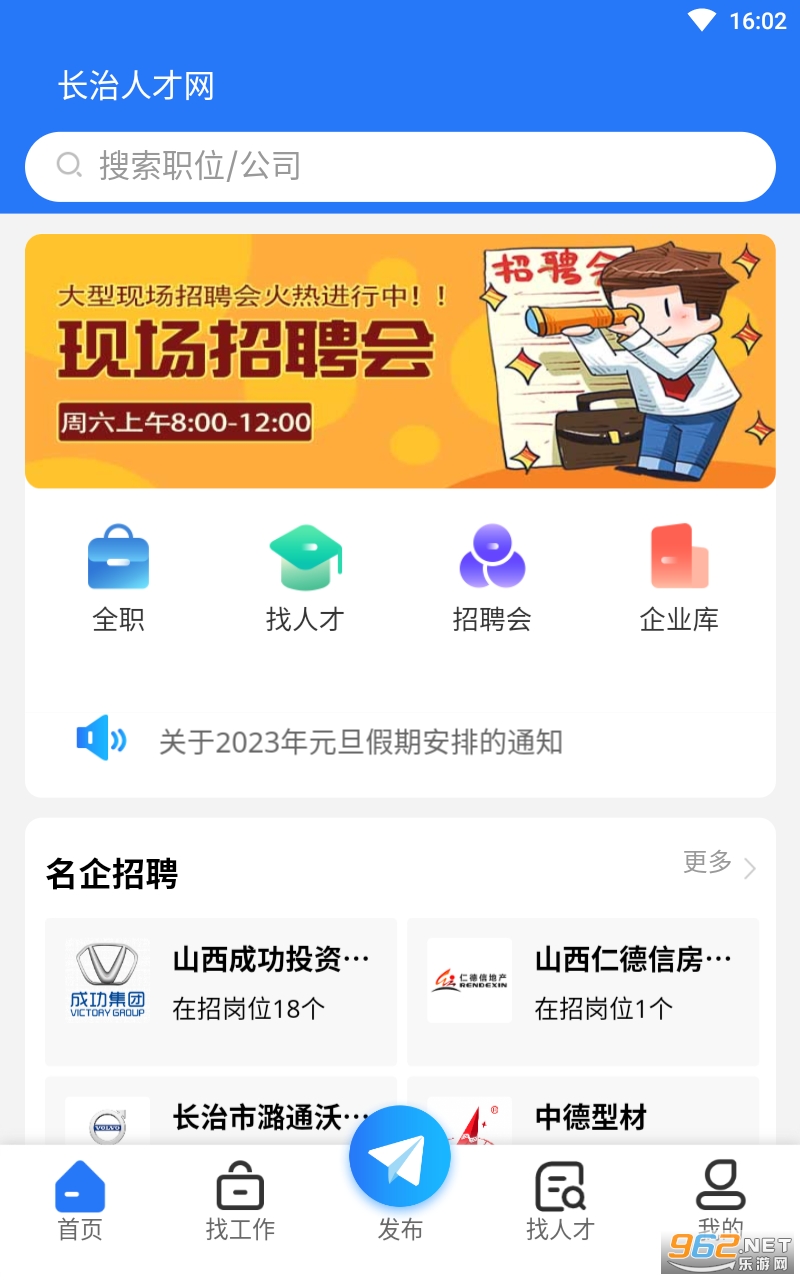The width and height of the screenshot is (800, 1280).
Task: Go to the 找人才 tab in bottom bar
Action: click(x=560, y=1200)
